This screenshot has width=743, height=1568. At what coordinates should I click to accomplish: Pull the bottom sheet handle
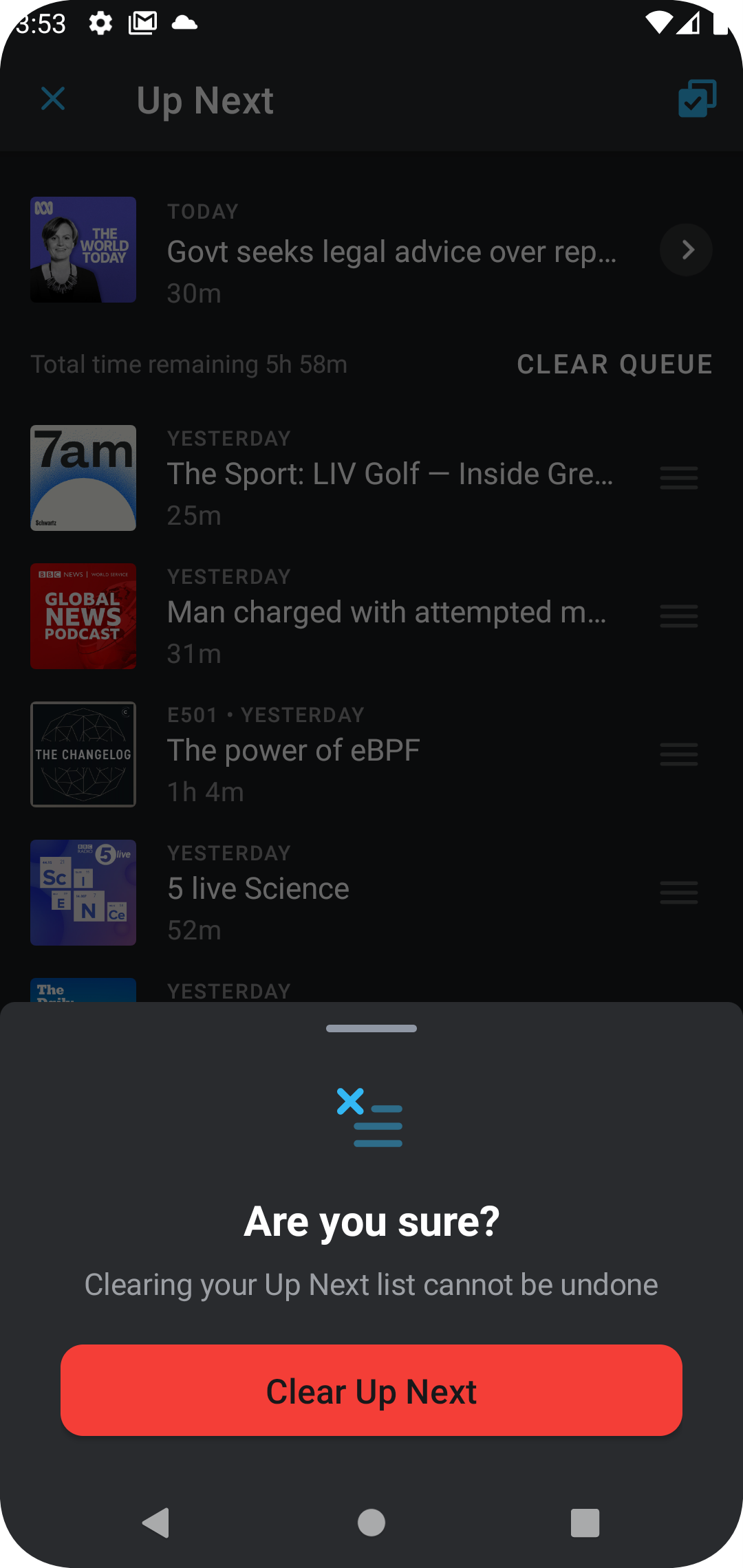click(371, 1028)
